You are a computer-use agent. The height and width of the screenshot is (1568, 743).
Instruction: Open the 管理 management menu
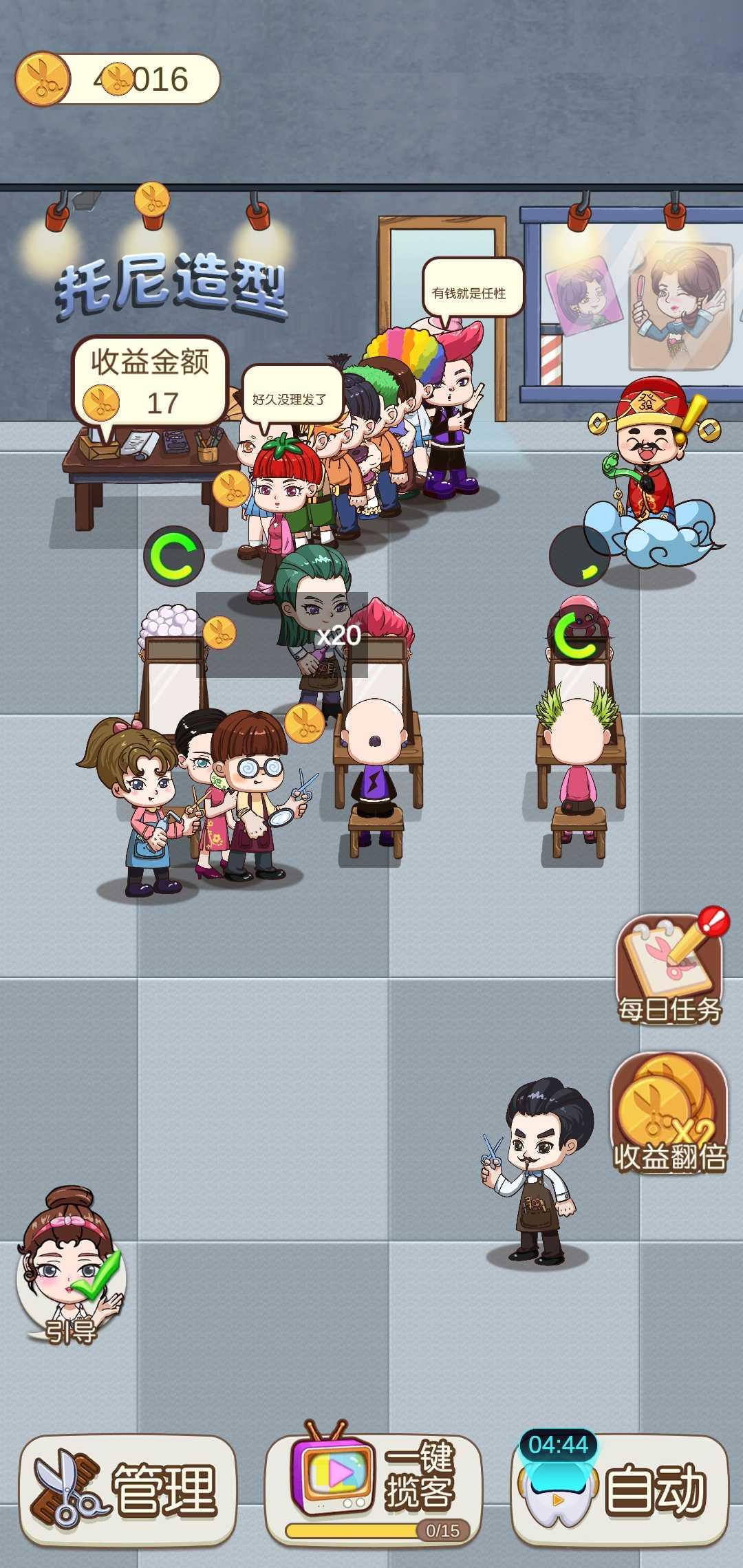[127, 1491]
